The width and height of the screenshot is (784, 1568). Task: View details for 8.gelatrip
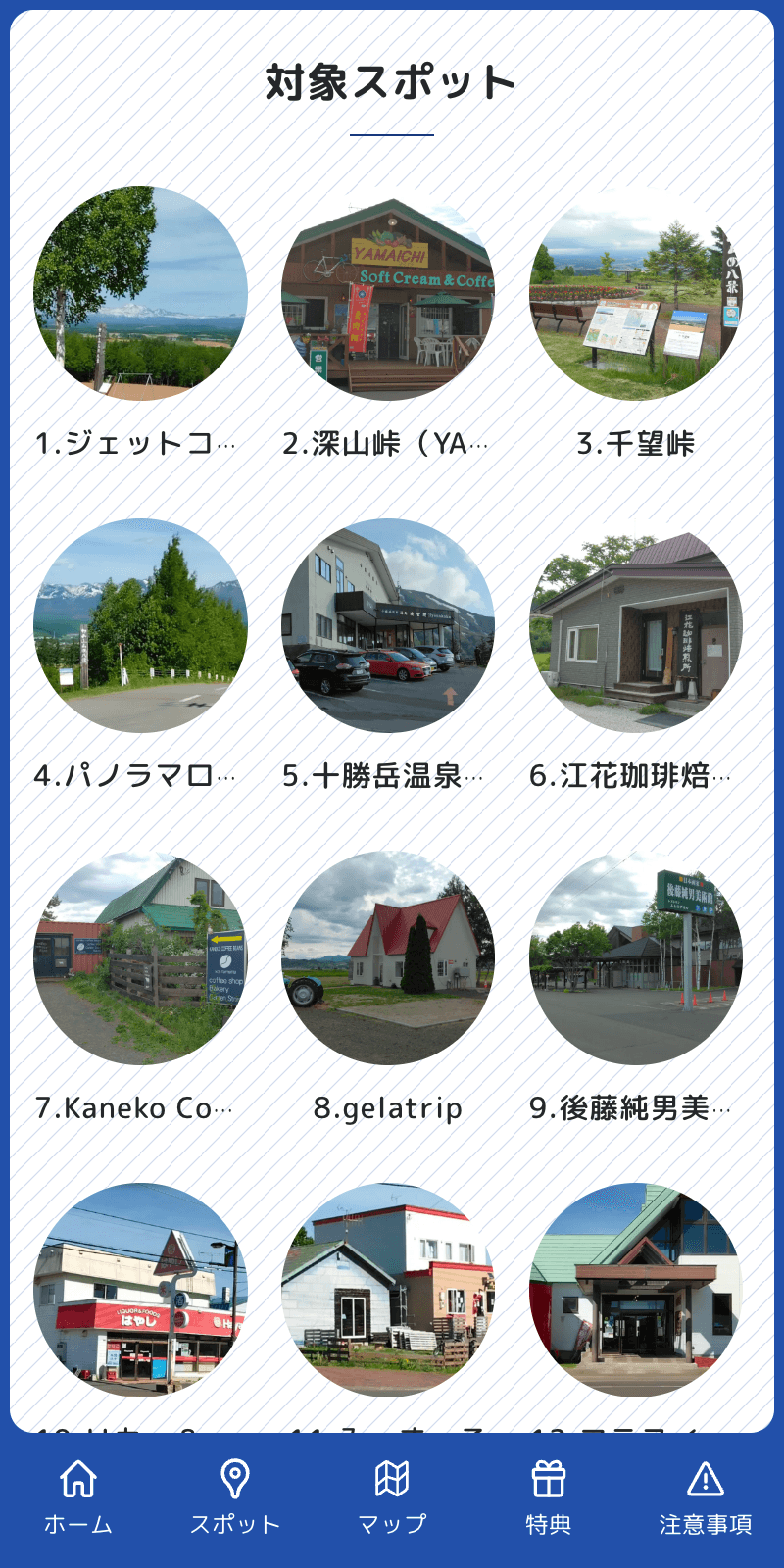[392, 1108]
